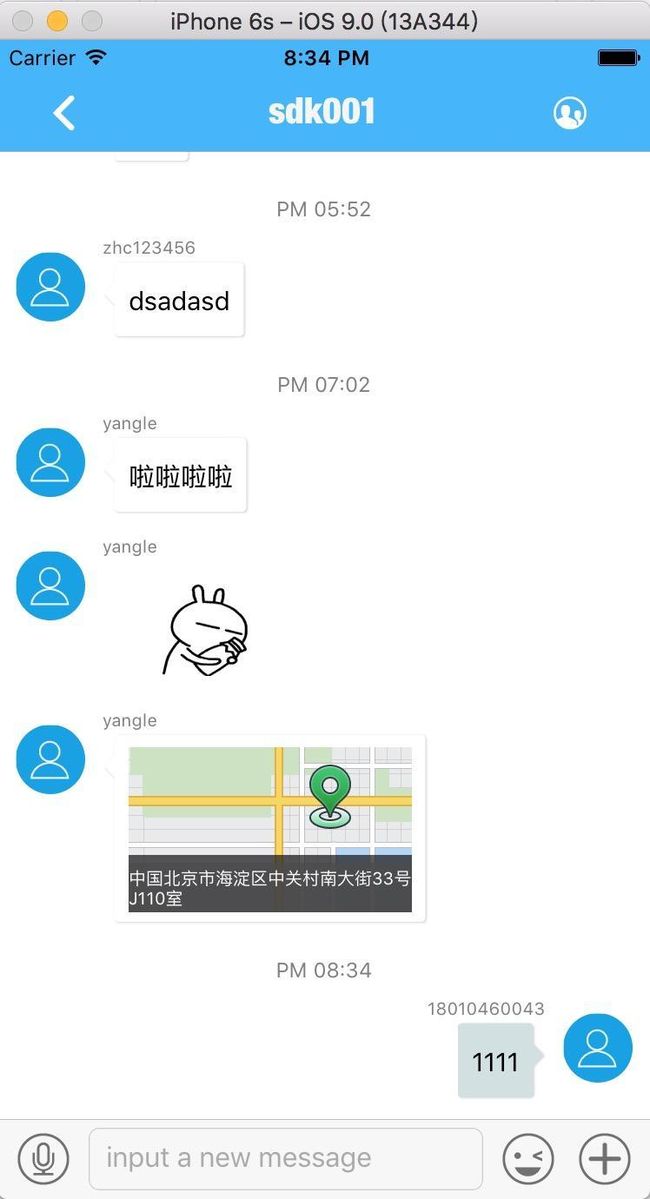Tap zhc123456's avatar
Screen dimensions: 650x1199
(50, 287)
